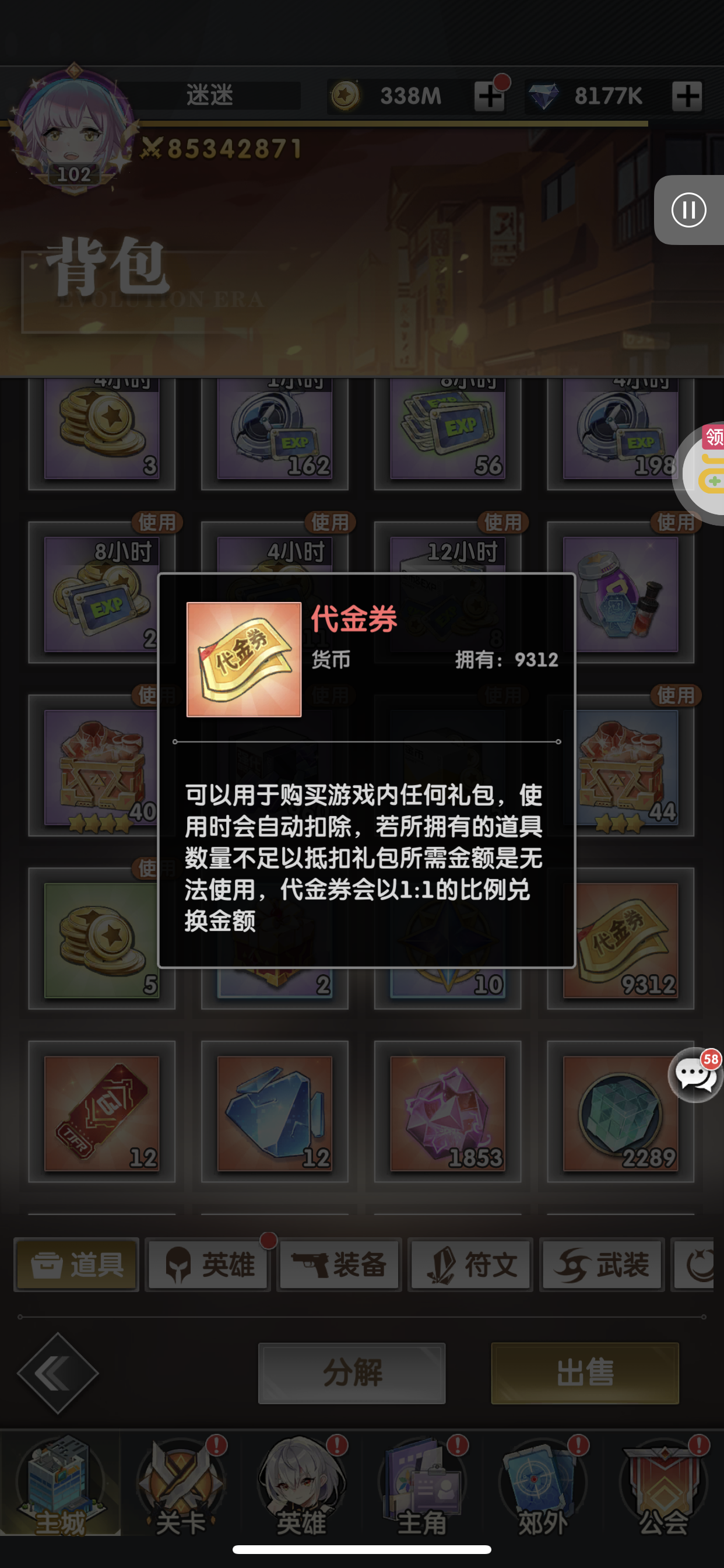Add diamonds with the plus beside 8177K
Image resolution: width=724 pixels, height=1568 pixels.
coord(687,96)
